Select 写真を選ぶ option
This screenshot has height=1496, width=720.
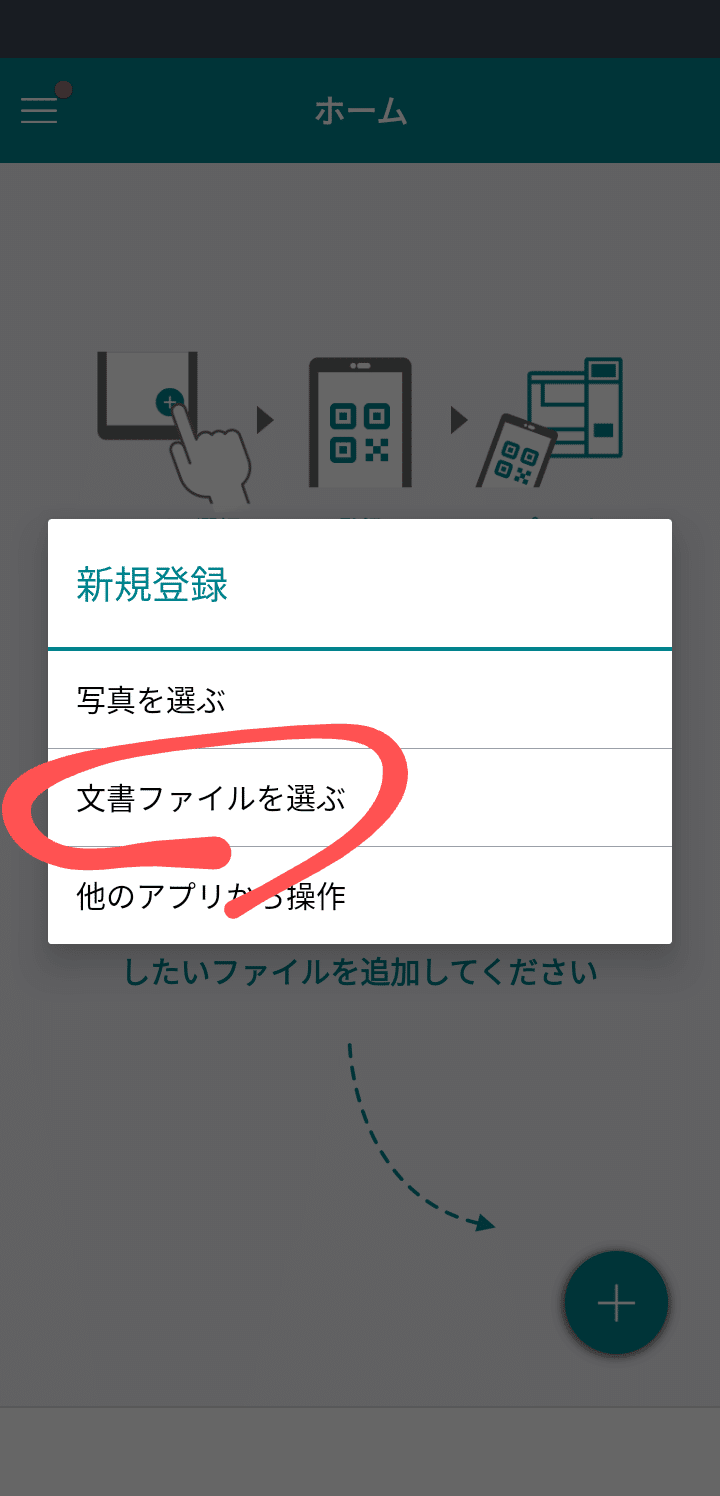pos(359,700)
